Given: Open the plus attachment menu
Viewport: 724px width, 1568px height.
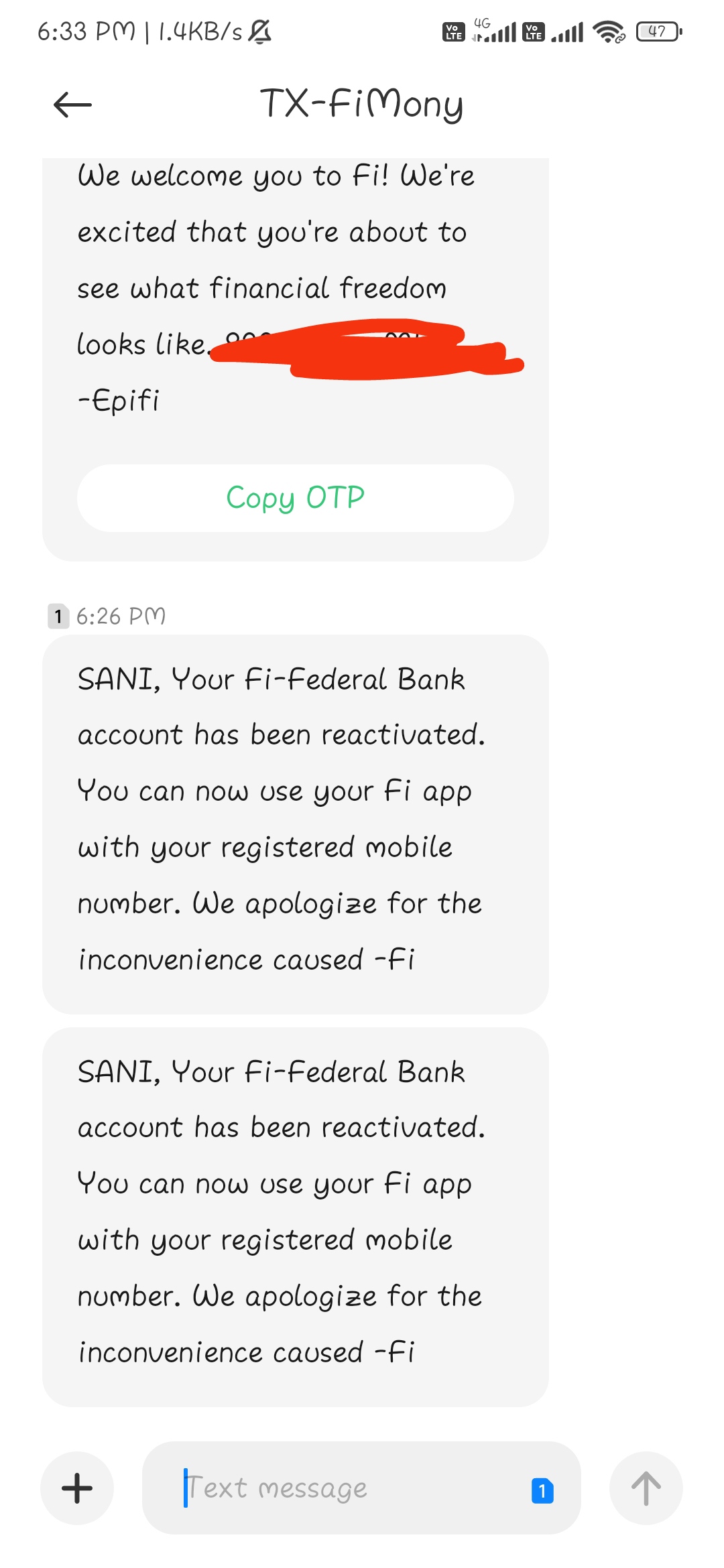Looking at the screenshot, I should (x=77, y=1488).
